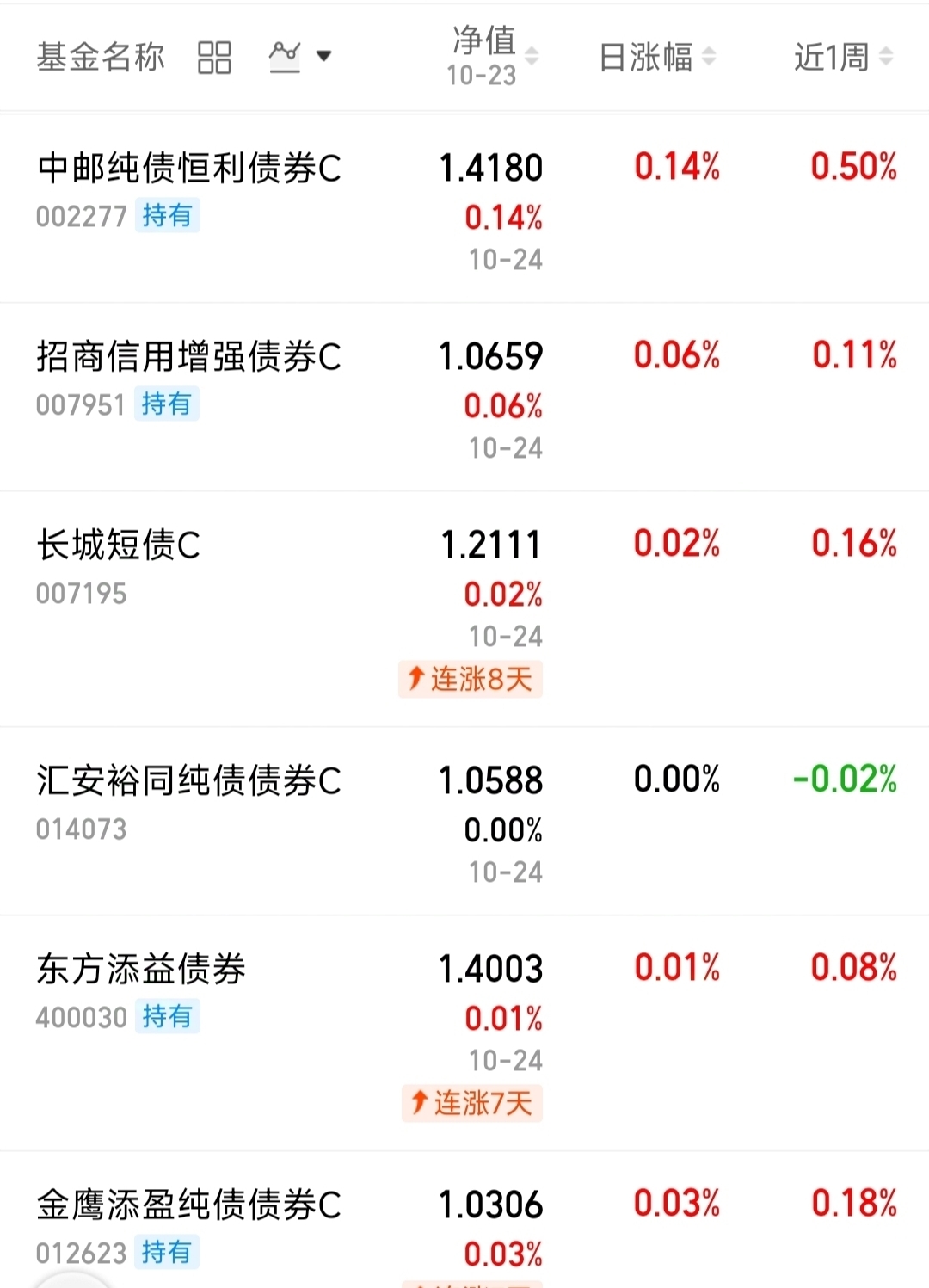This screenshot has width=929, height=1288.
Task: Switch to grid view layout icon
Action: tap(214, 58)
